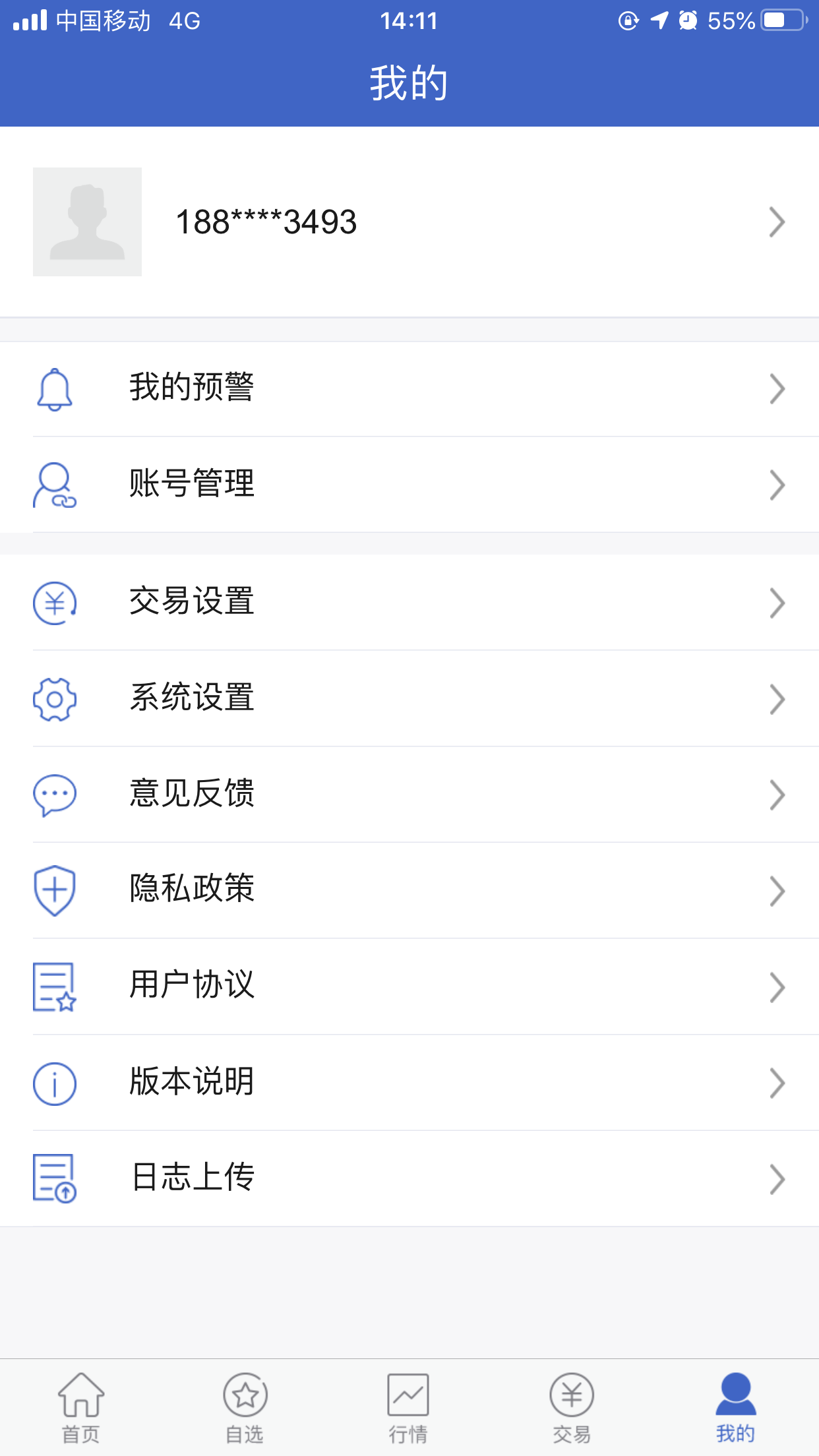Click the document star icon for 用户协议
The height and width of the screenshot is (1456, 819).
click(54, 986)
